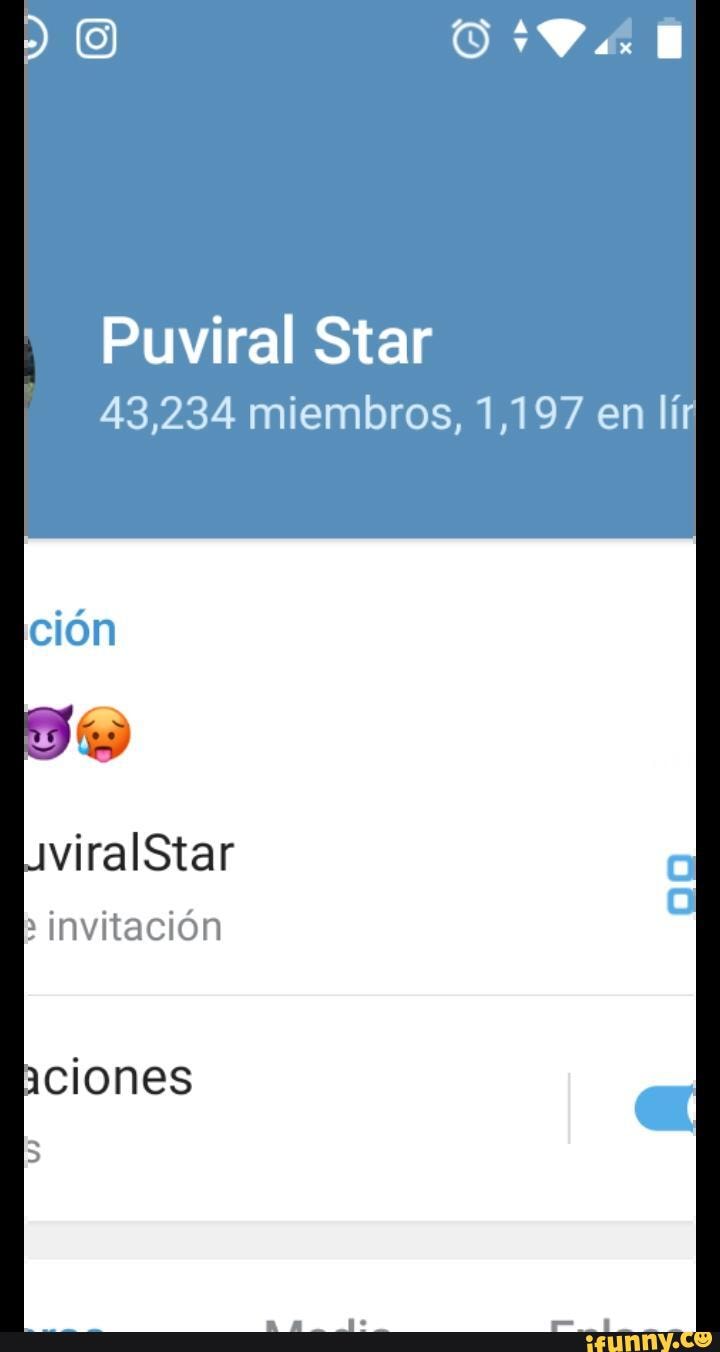Open the QR code for the invite link

[x=683, y=885]
